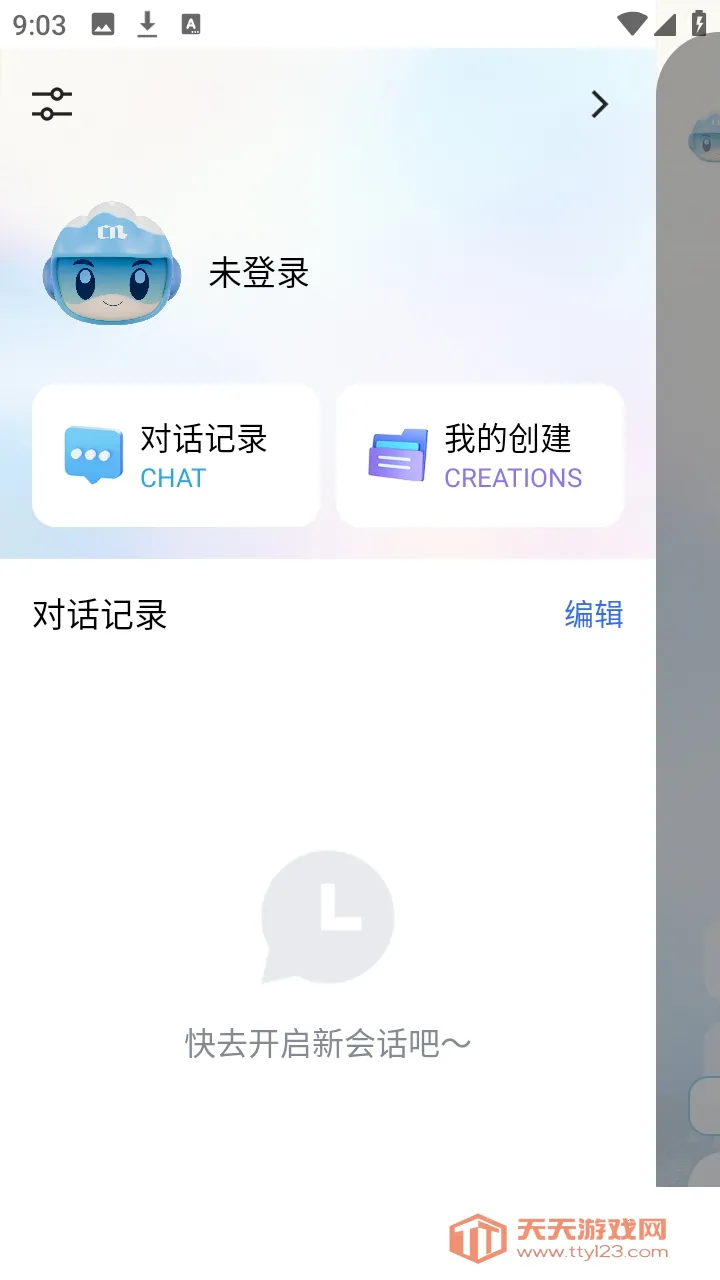Open the right-arrow chevron at top right
The image size is (720, 1280).
tap(598, 103)
